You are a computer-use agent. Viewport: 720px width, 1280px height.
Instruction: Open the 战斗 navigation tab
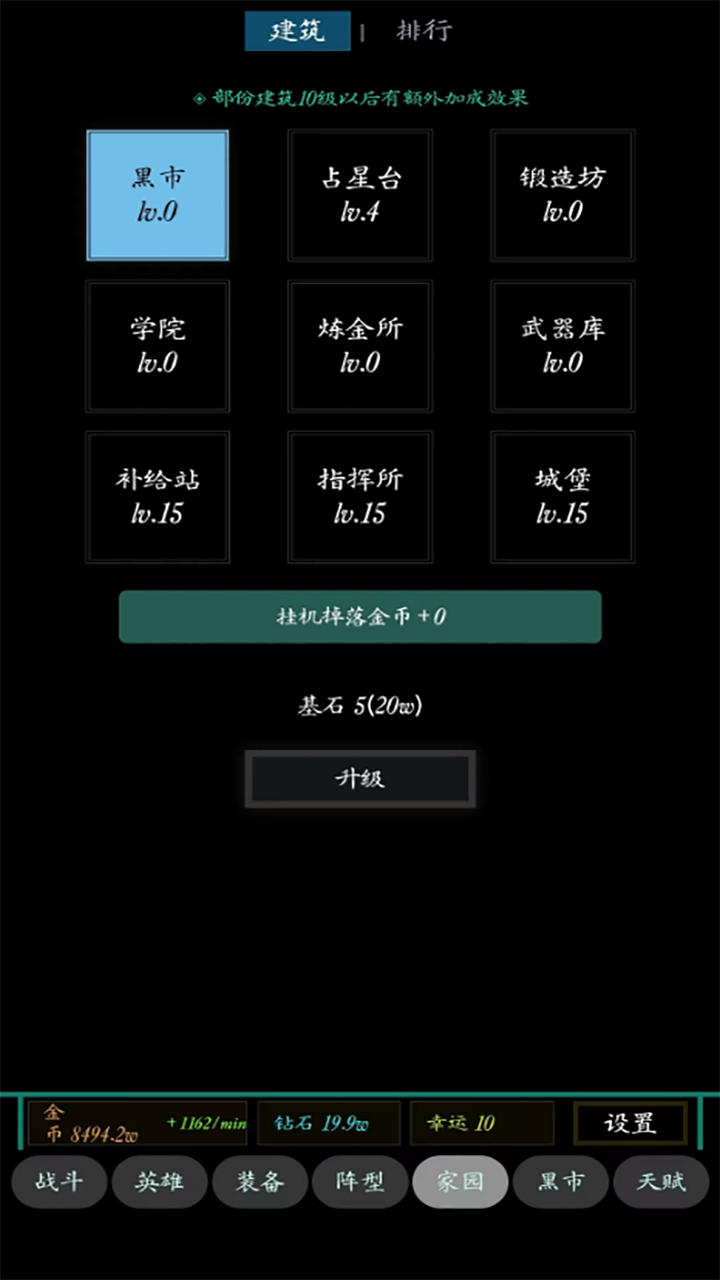click(59, 1182)
